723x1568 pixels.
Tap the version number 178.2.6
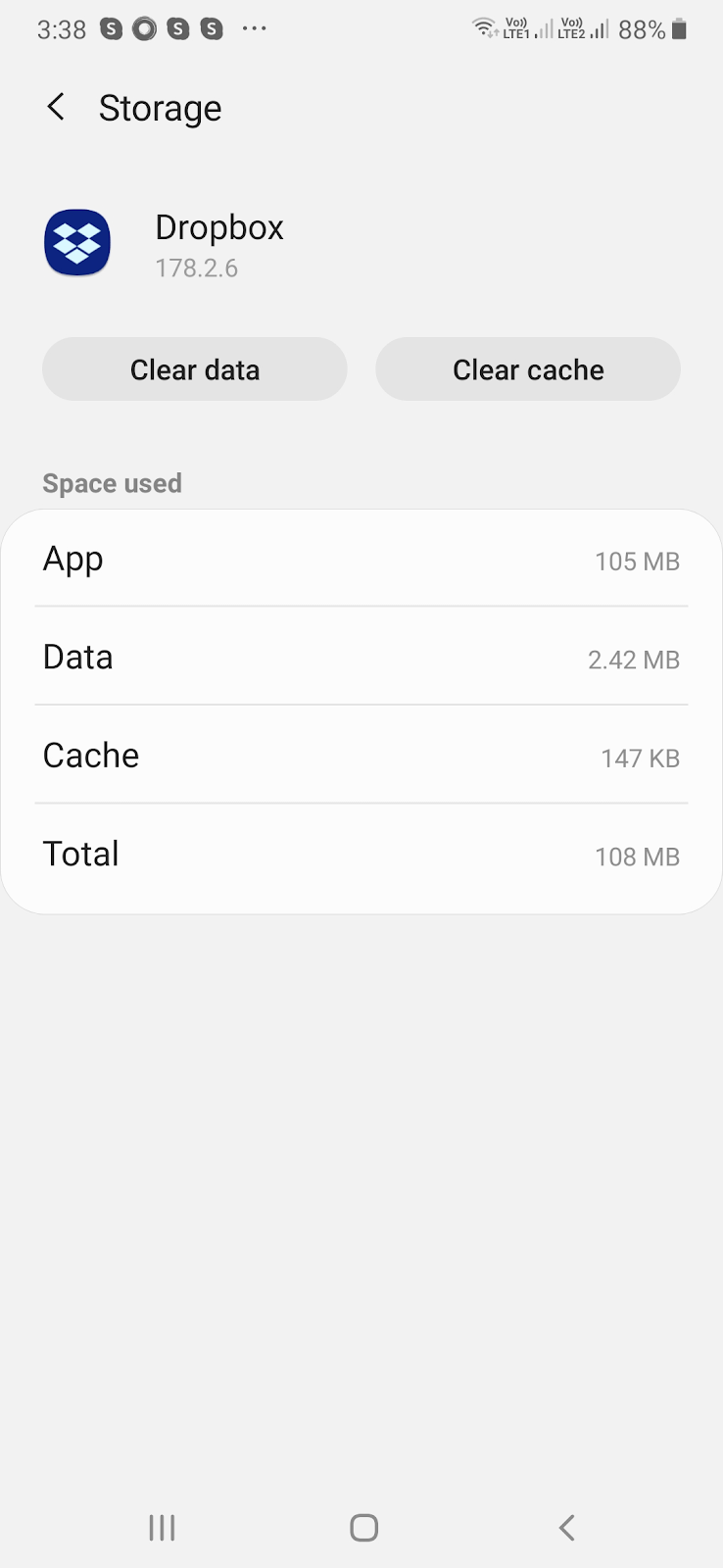[197, 268]
